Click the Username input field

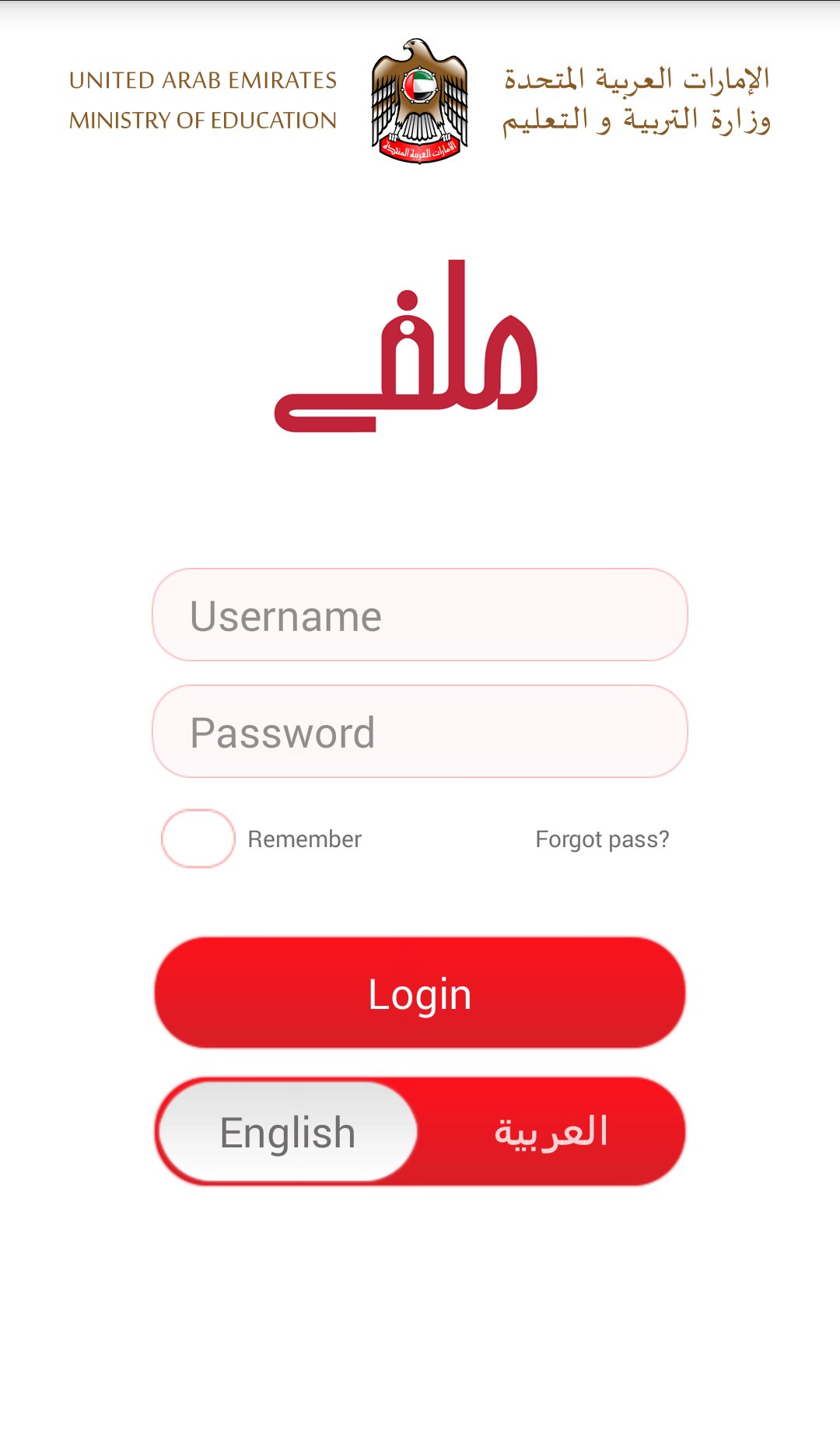click(x=420, y=615)
